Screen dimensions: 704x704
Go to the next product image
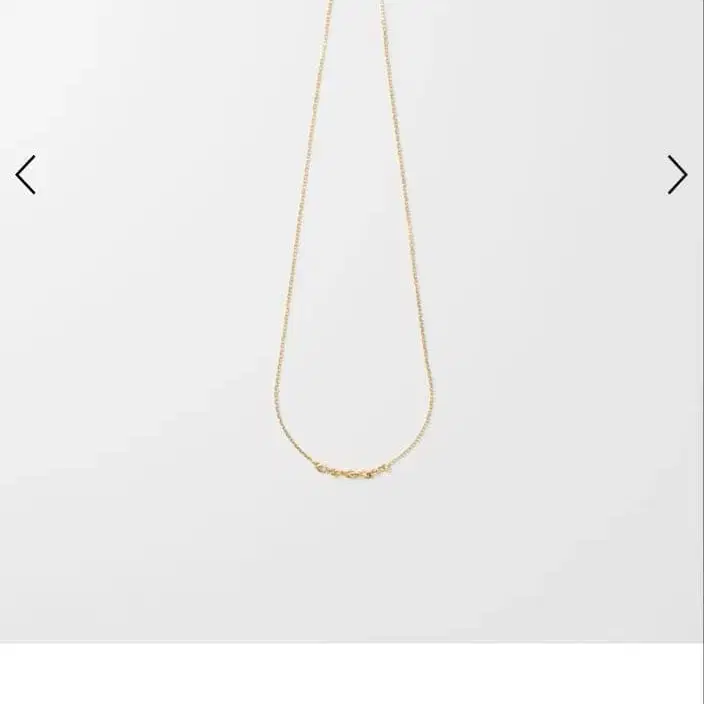[x=677, y=175]
